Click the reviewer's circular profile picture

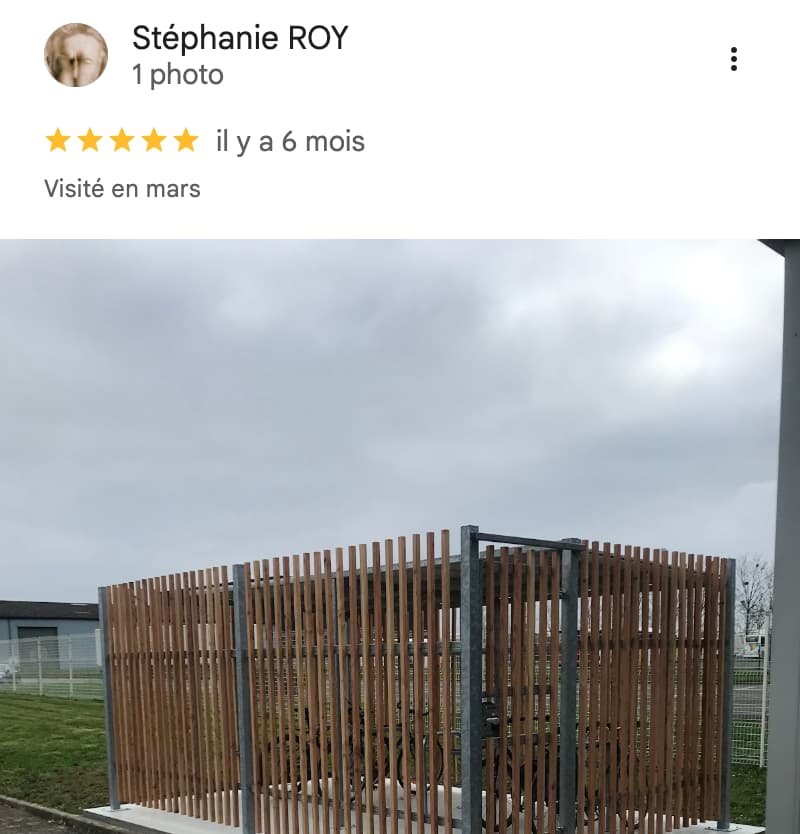click(76, 55)
